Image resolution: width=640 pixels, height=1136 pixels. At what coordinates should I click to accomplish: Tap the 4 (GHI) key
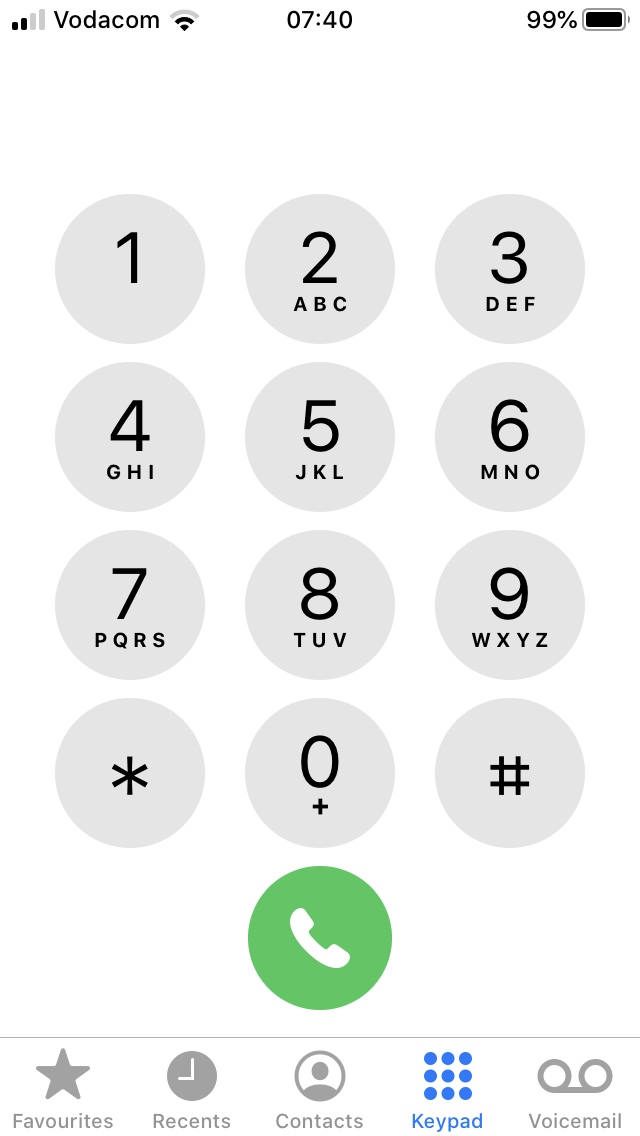[x=130, y=437]
